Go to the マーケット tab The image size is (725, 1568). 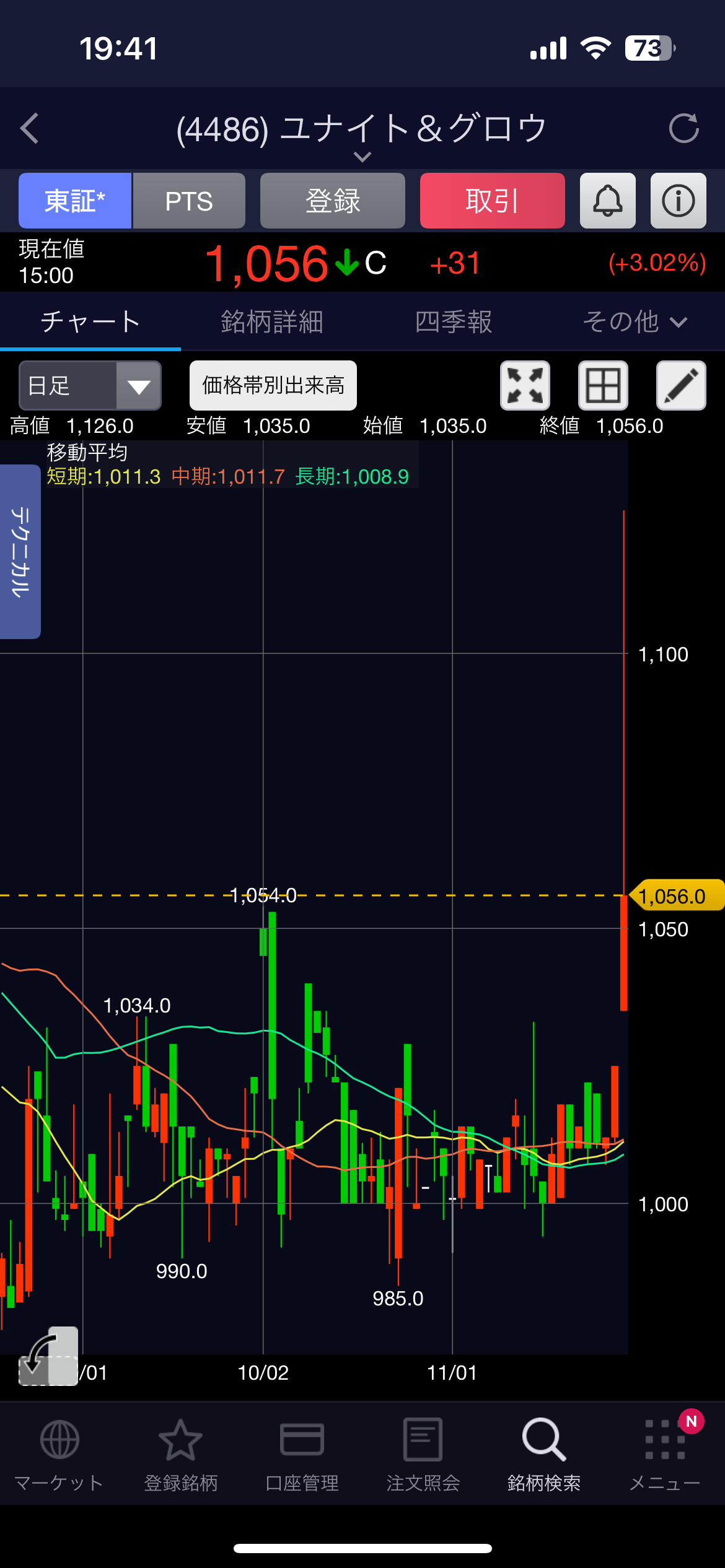[x=59, y=1455]
